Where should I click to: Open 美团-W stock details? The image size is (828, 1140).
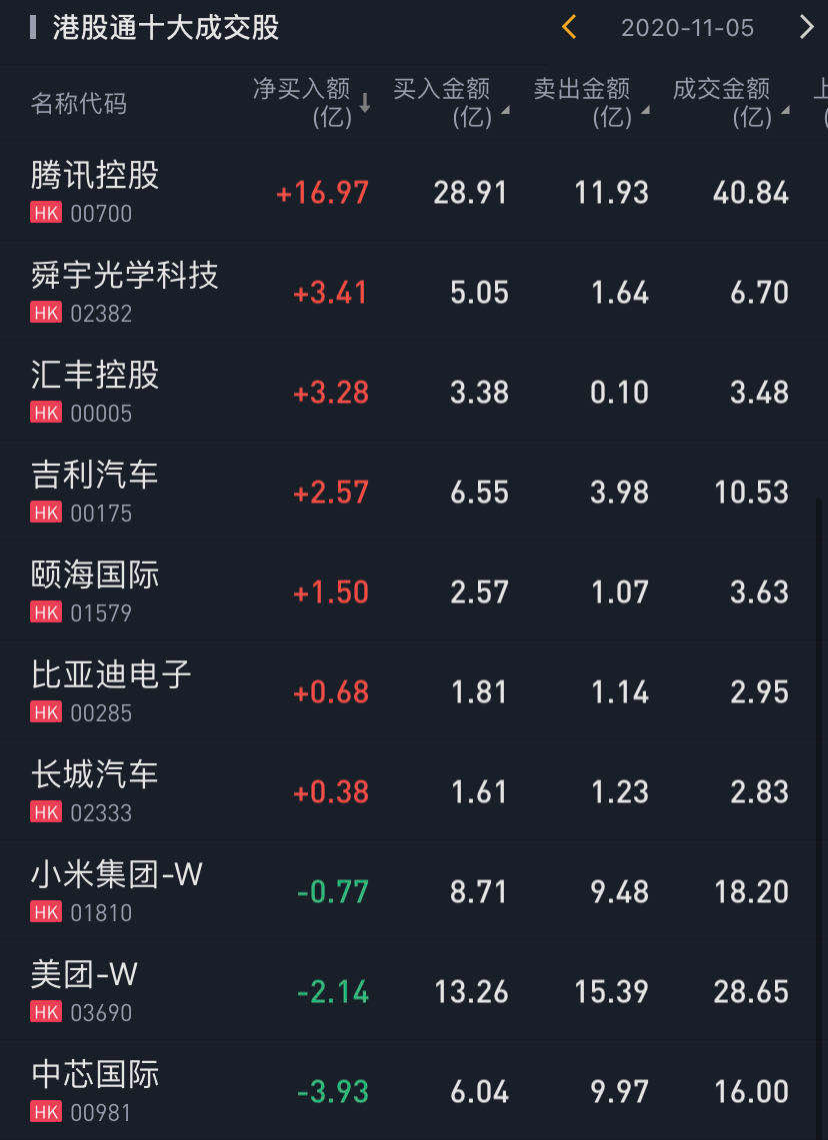[x=84, y=976]
